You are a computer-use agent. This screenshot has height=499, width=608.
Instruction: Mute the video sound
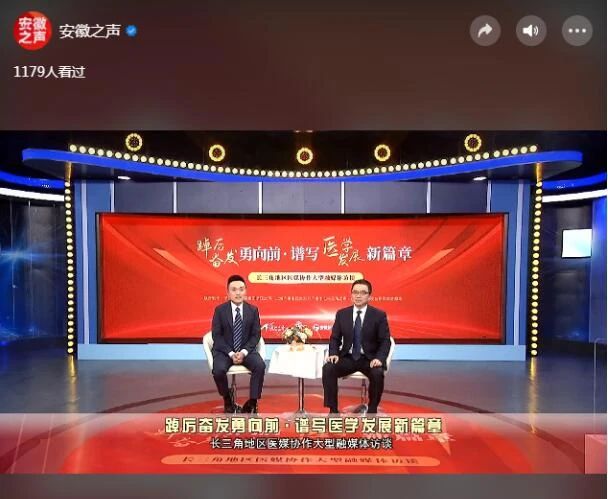(x=531, y=31)
